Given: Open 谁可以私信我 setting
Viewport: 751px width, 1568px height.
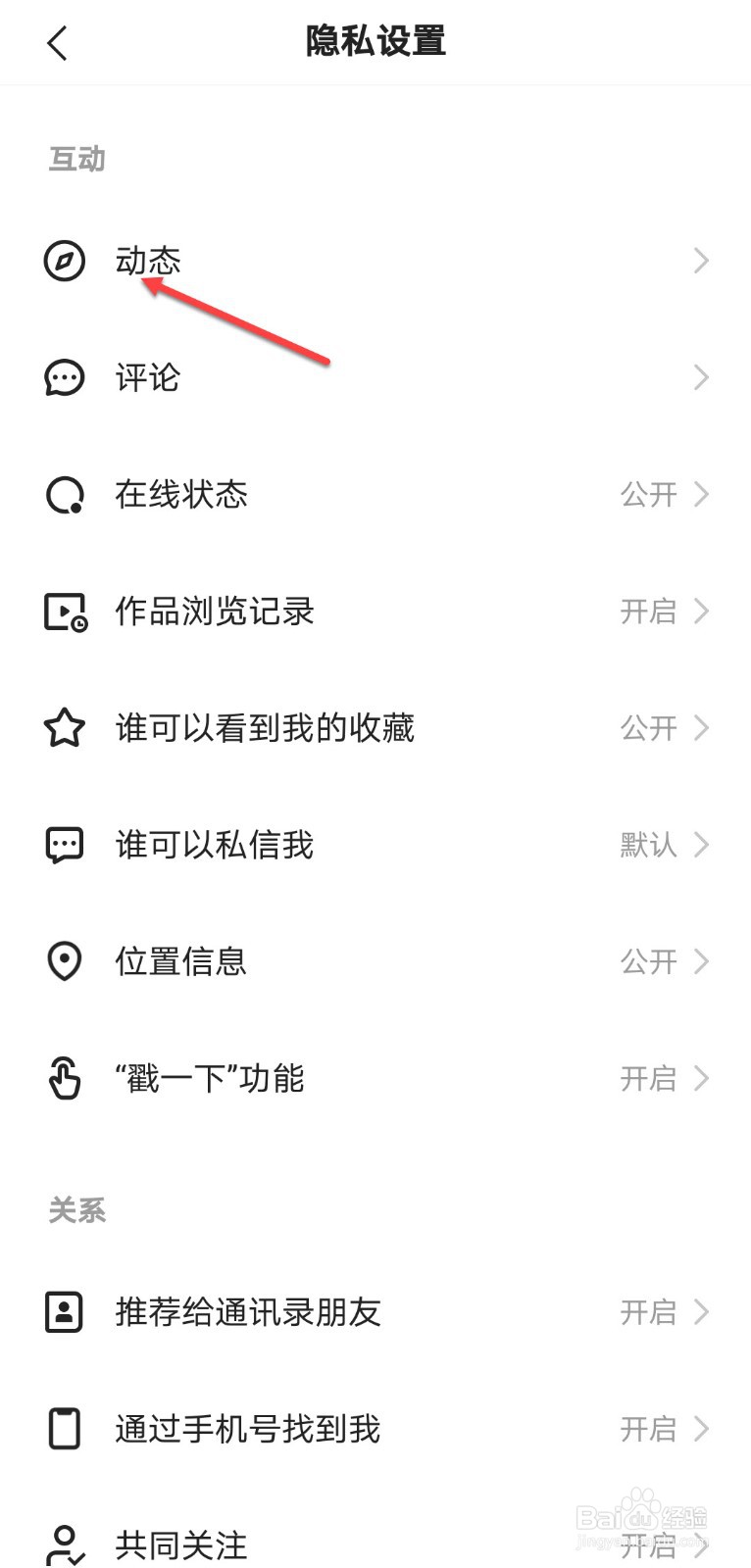Looking at the screenshot, I should click(x=375, y=845).
